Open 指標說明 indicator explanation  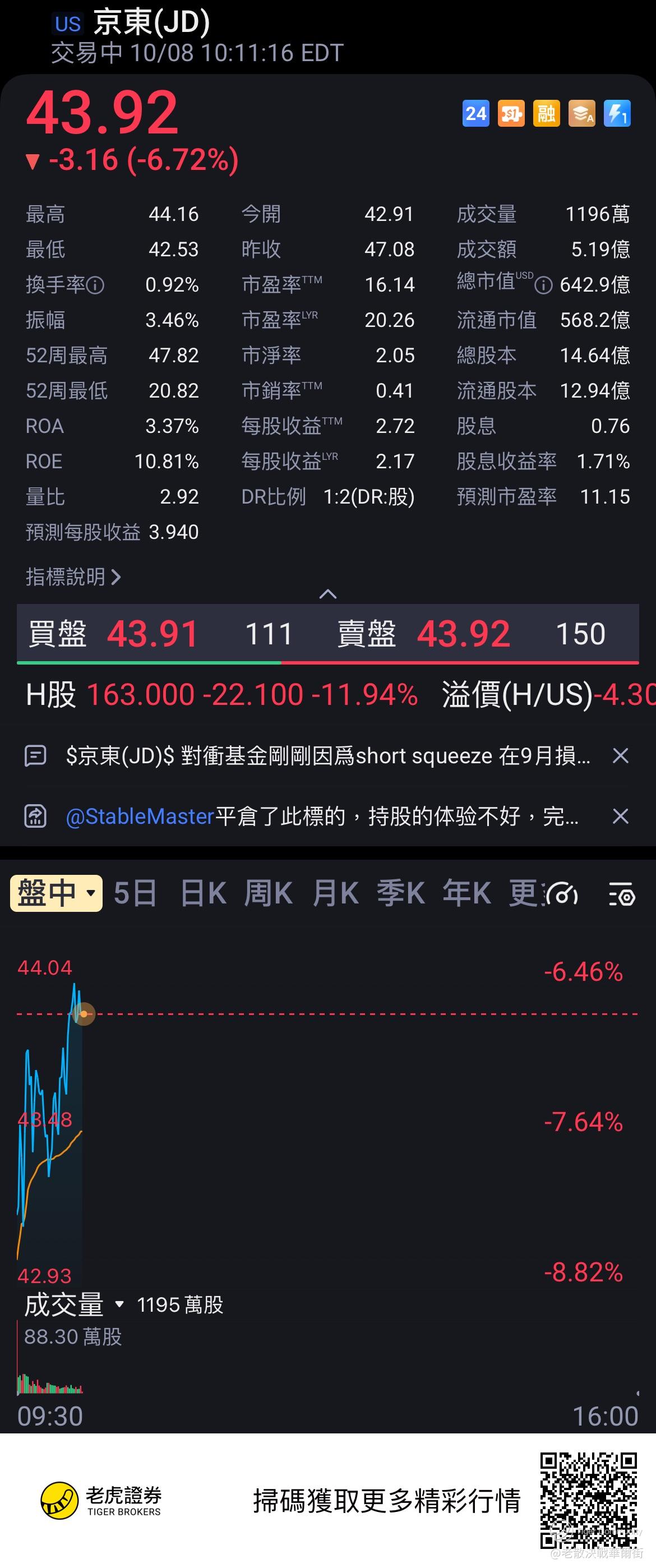tap(73, 577)
